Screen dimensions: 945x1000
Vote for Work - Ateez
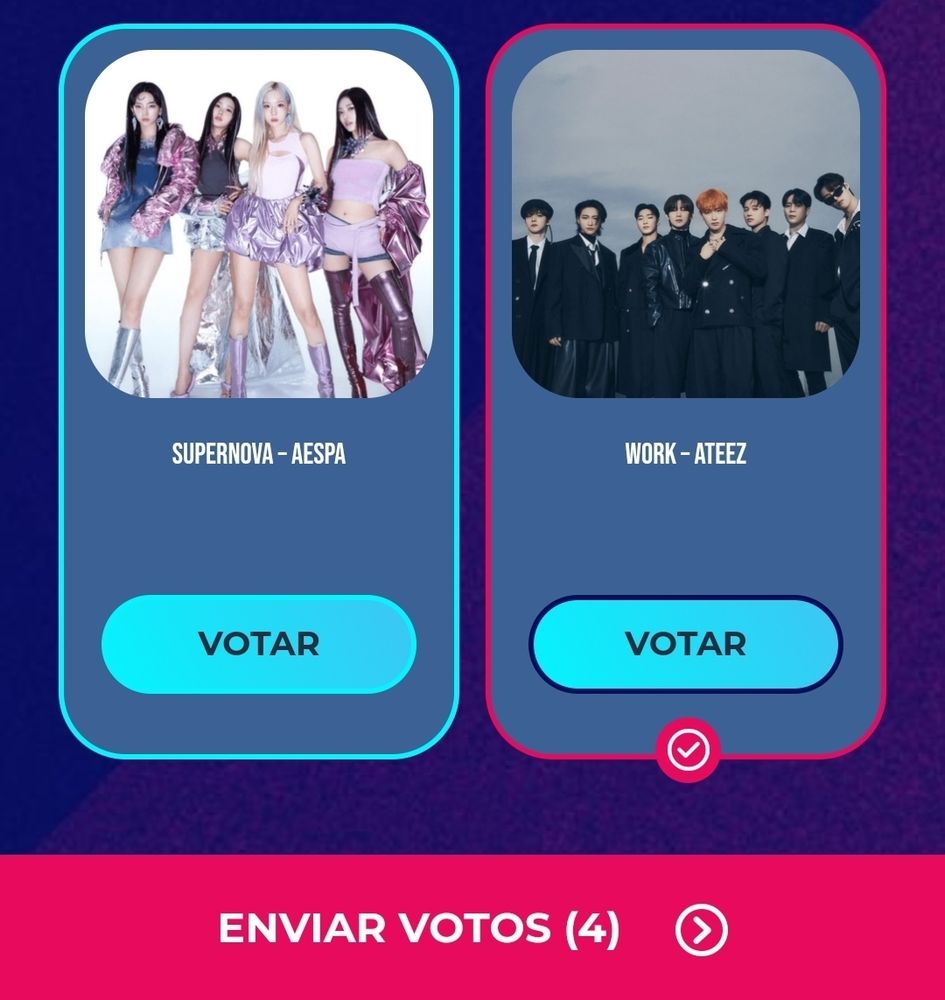(x=685, y=644)
